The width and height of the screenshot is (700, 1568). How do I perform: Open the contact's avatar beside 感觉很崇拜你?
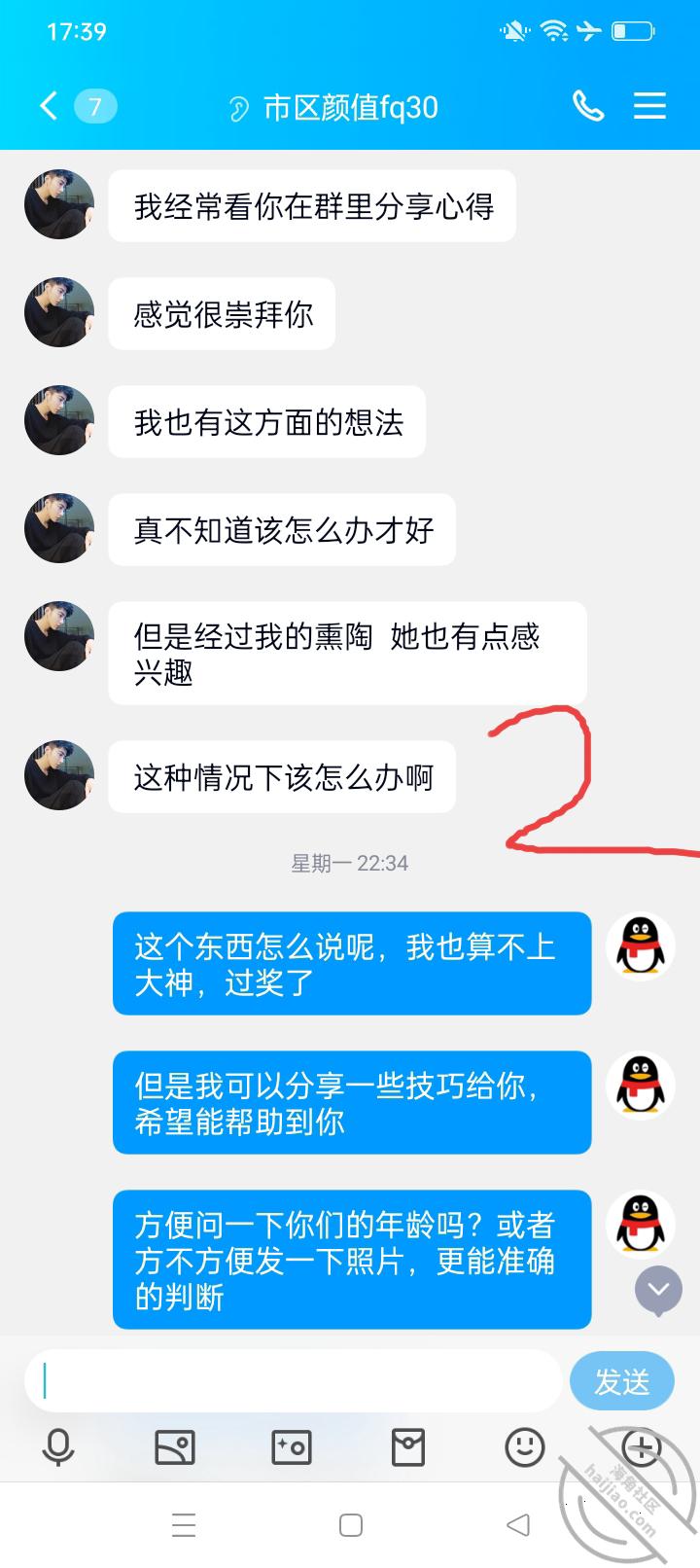click(x=59, y=312)
